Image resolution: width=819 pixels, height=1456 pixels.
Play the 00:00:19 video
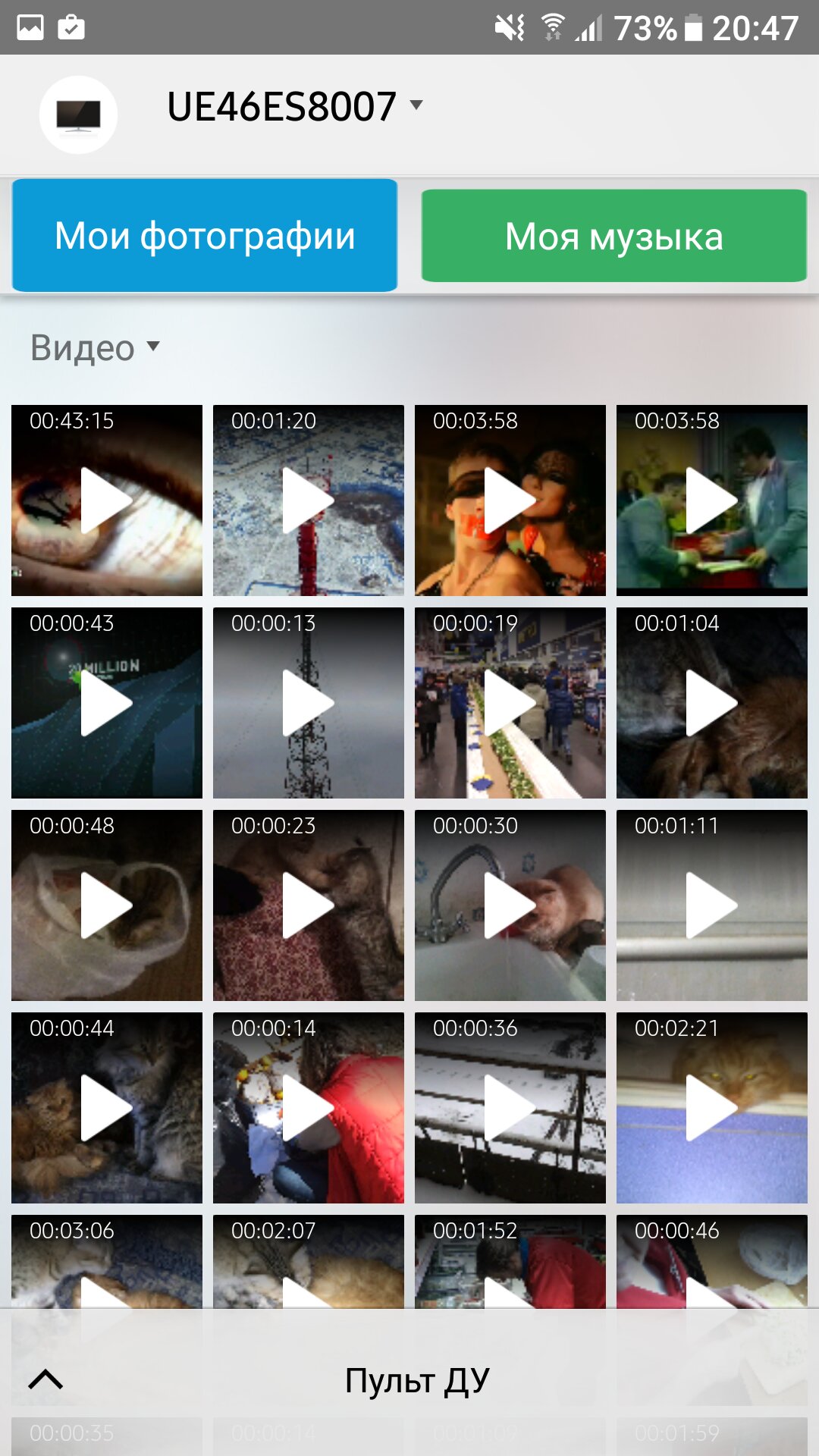click(x=510, y=703)
